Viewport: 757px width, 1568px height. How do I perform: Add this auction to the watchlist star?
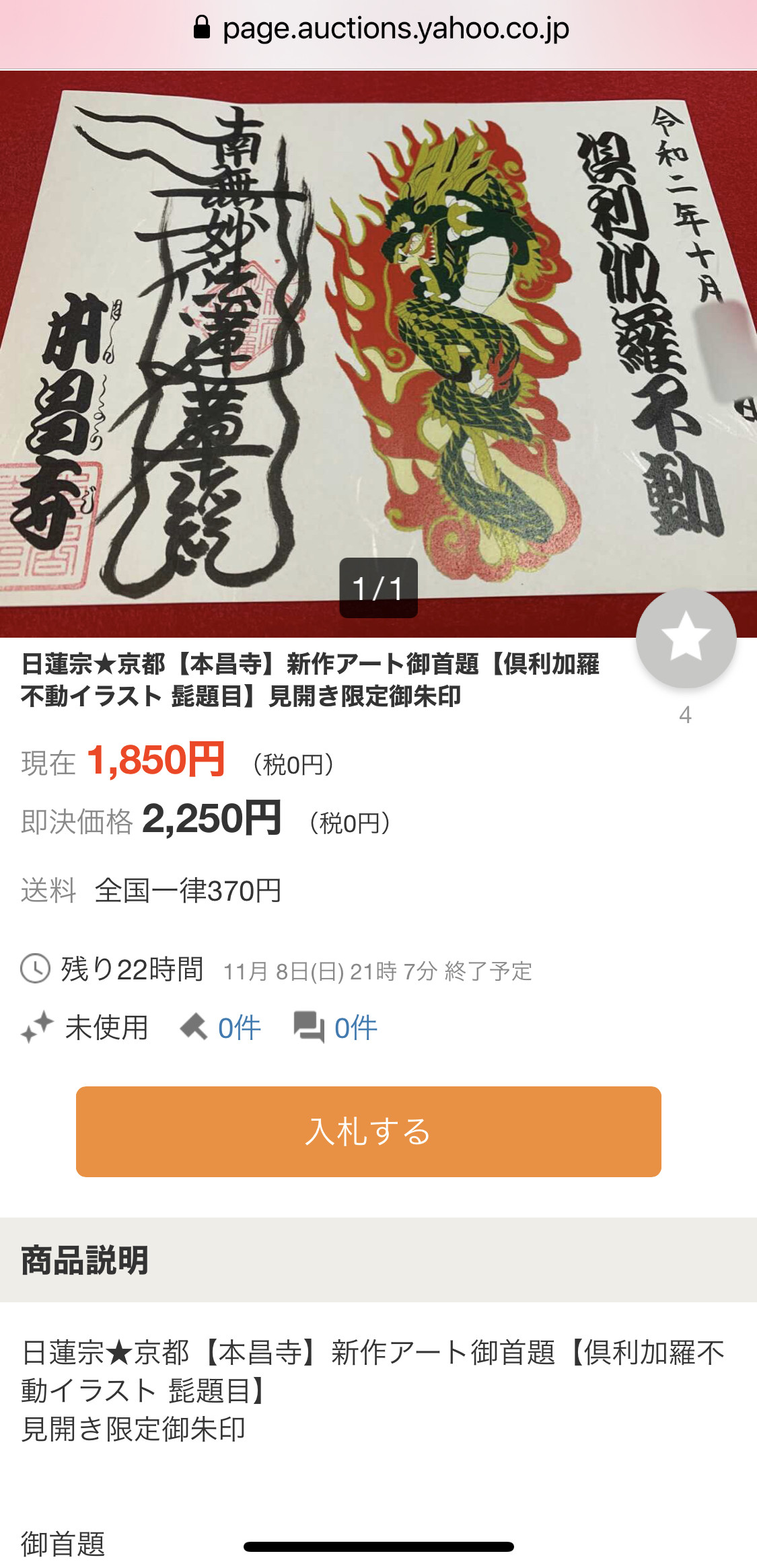[686, 638]
